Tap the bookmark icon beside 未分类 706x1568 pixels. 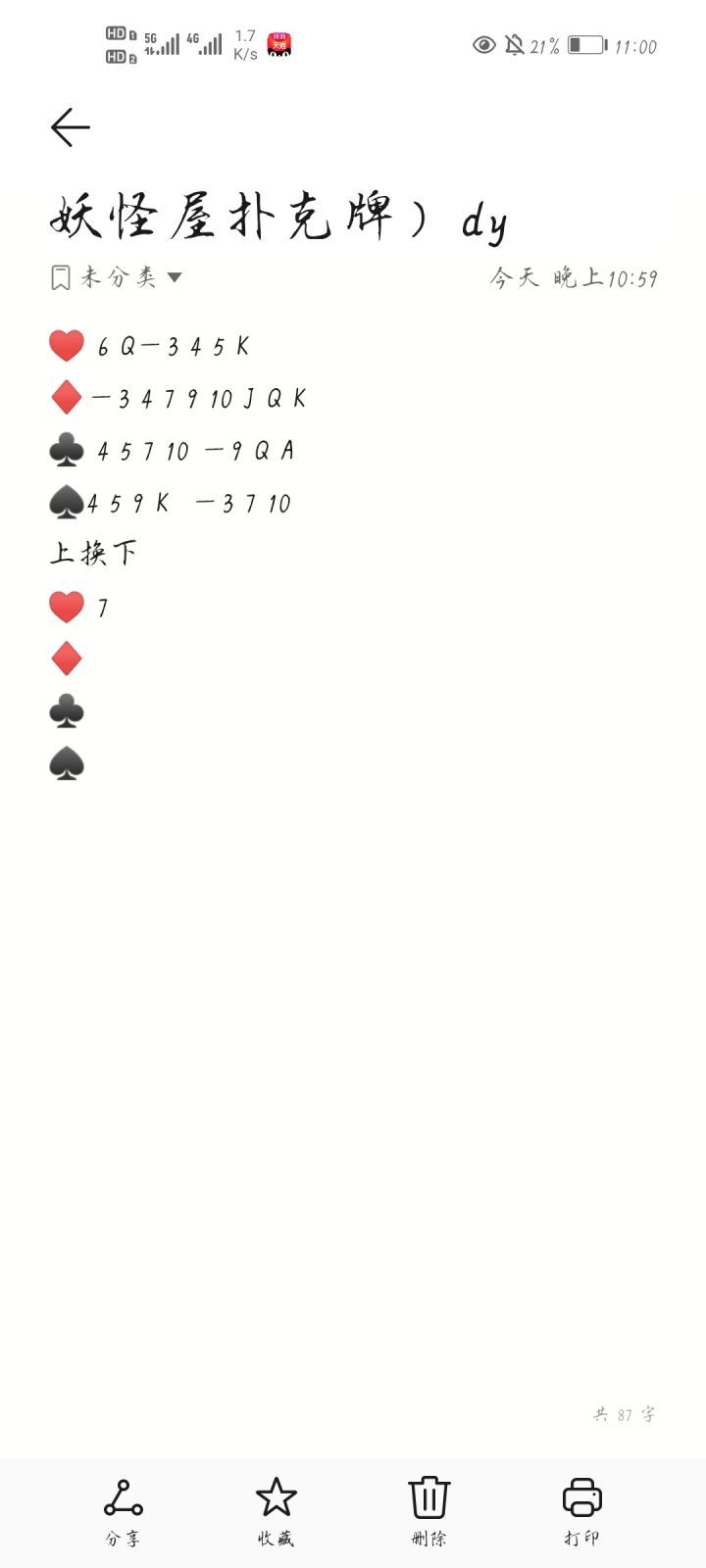point(59,277)
